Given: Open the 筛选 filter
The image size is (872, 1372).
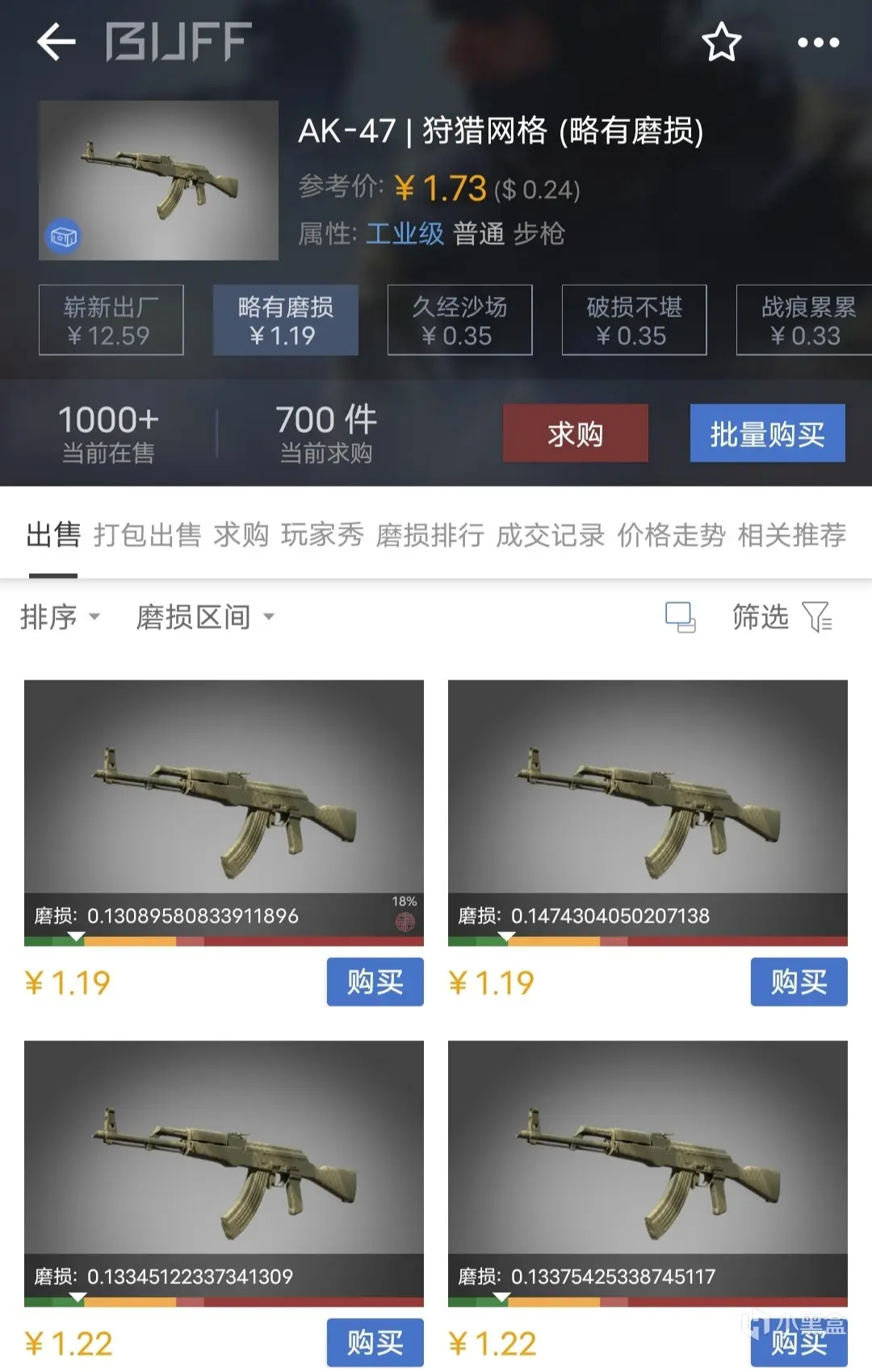Looking at the screenshot, I should 781,617.
